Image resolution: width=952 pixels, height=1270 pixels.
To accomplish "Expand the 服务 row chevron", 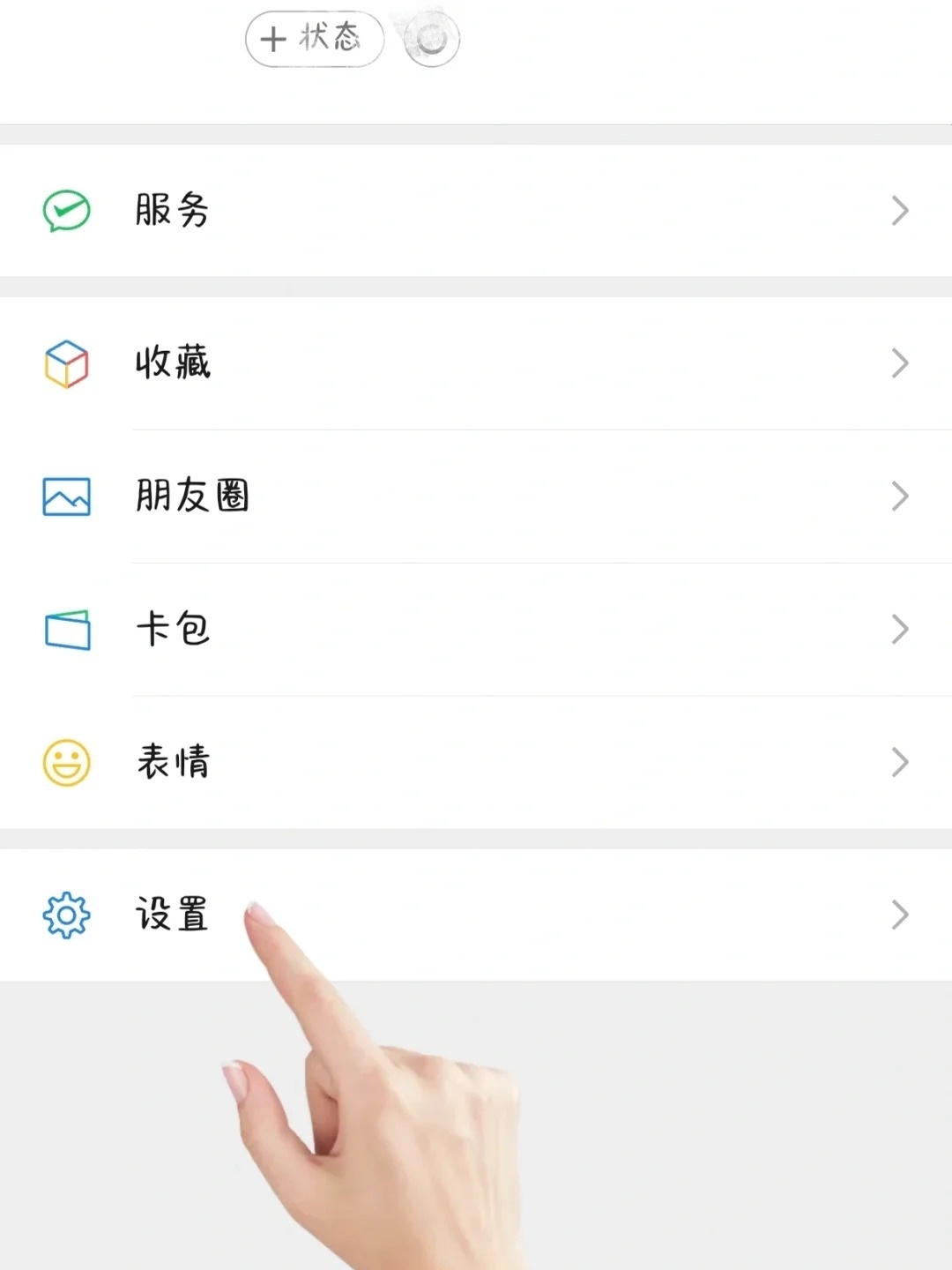I will (899, 210).
